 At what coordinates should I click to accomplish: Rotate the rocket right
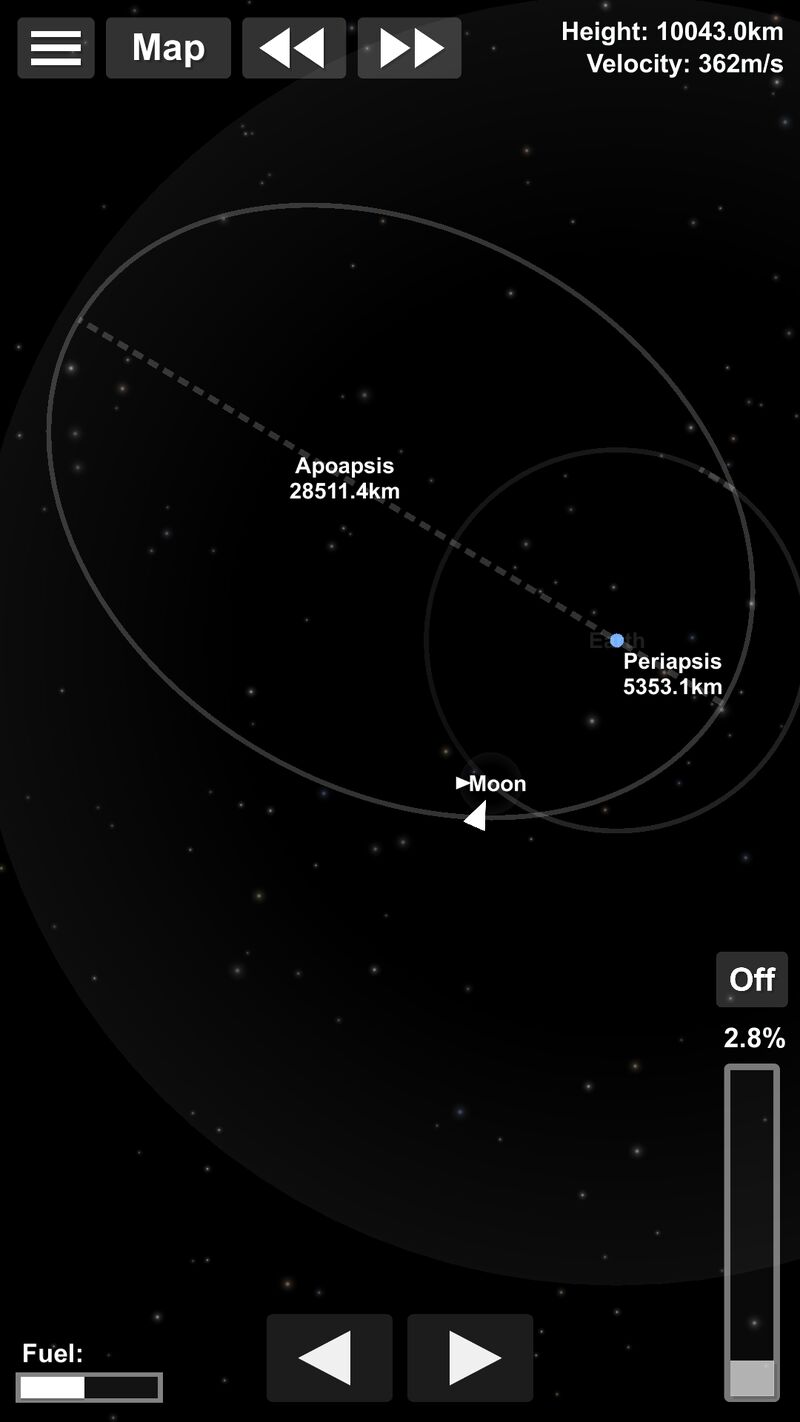tap(470, 1357)
